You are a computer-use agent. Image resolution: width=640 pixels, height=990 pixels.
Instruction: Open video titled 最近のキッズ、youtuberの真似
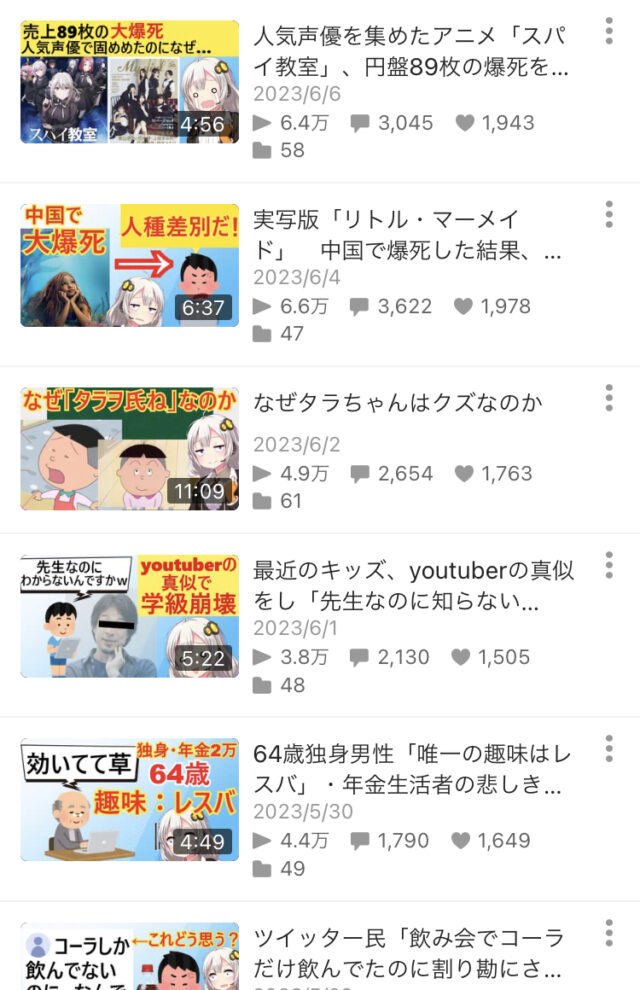coord(413,587)
